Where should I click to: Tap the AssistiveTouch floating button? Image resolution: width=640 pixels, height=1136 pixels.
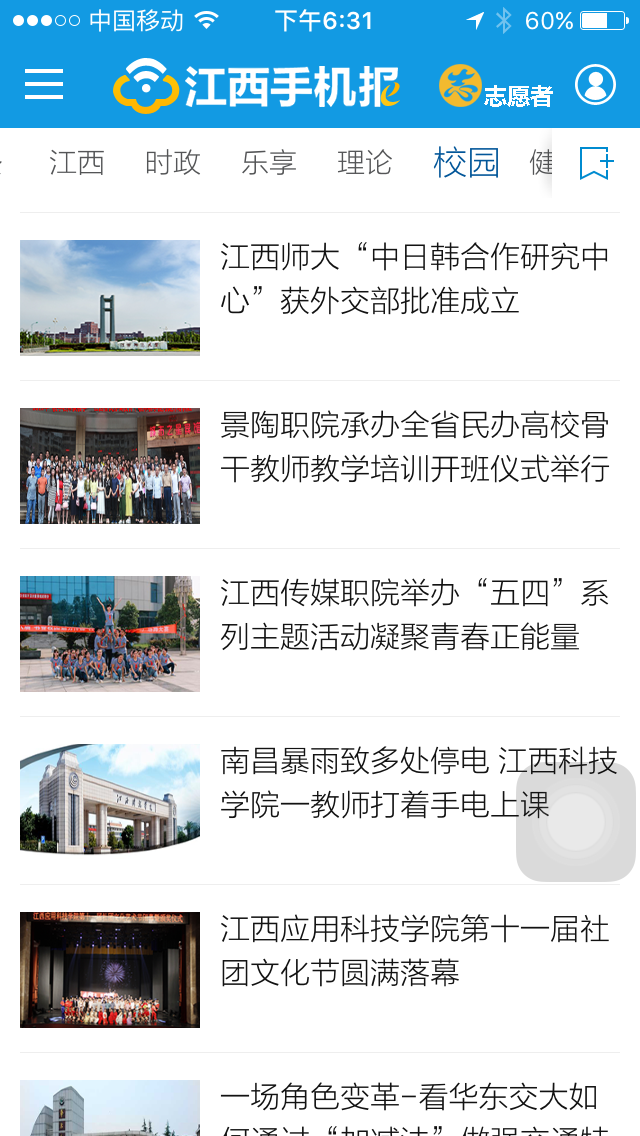pyautogui.click(x=575, y=822)
